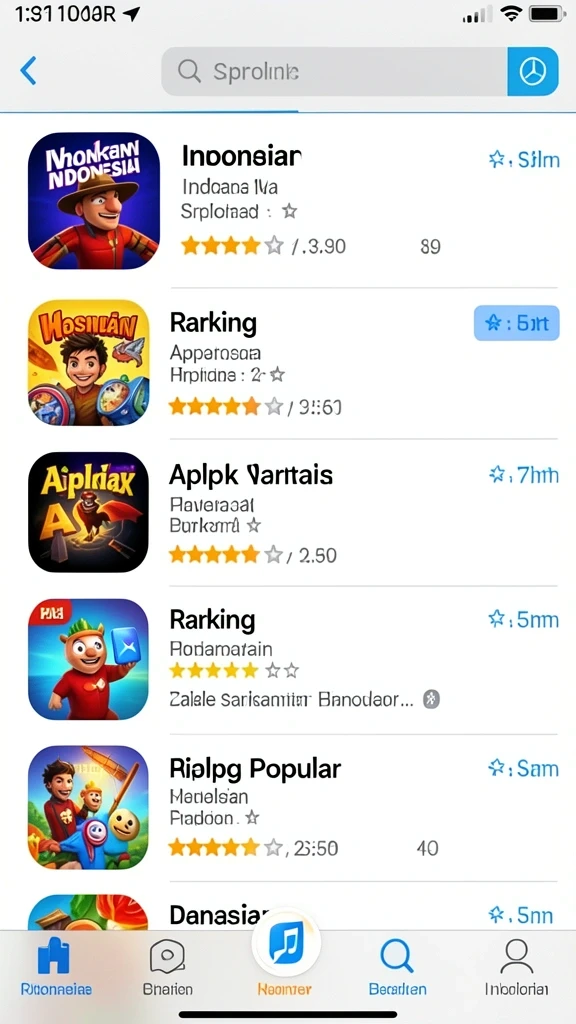576x1024 pixels.
Task: Tap the search field at the top
Action: pyautogui.click(x=334, y=71)
